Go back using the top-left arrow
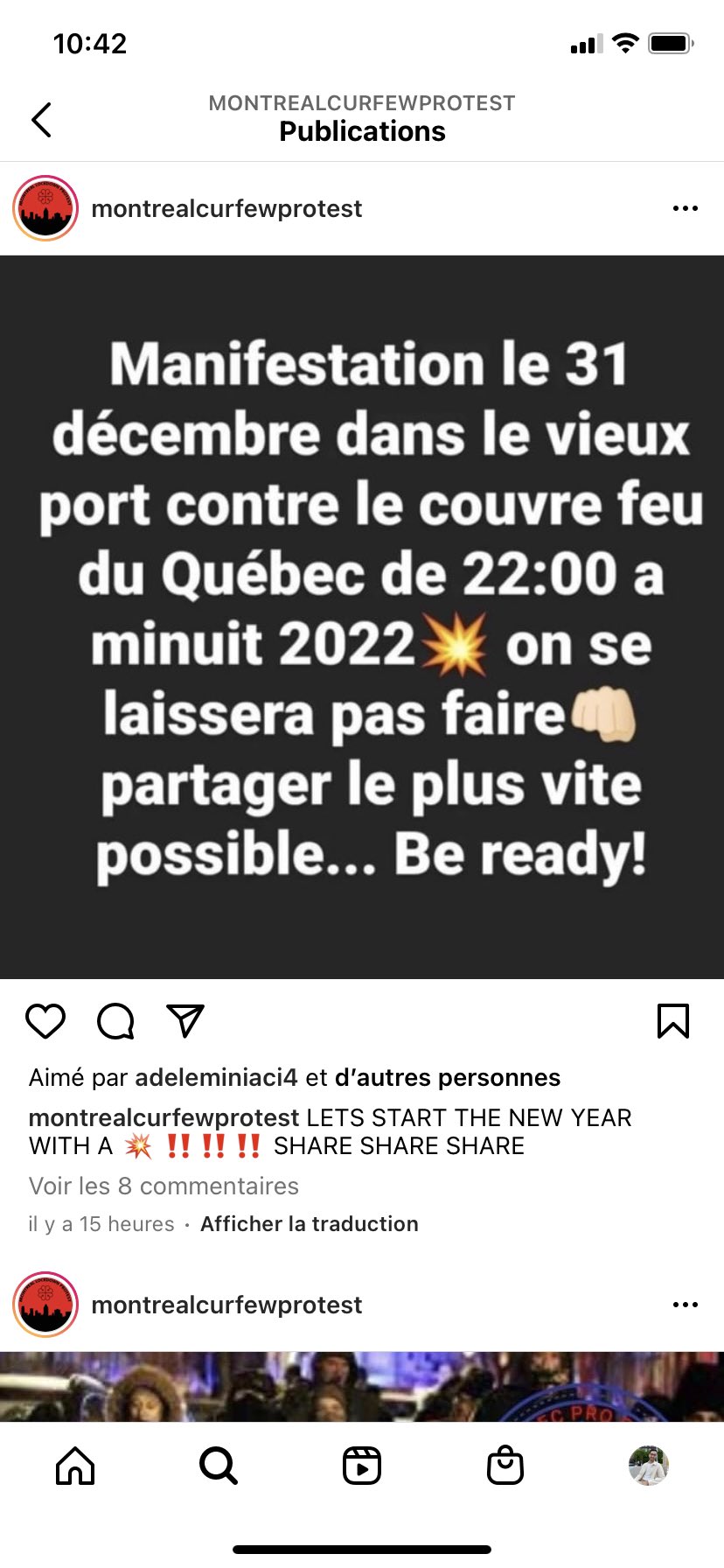The height and width of the screenshot is (1568, 724). click(41, 120)
